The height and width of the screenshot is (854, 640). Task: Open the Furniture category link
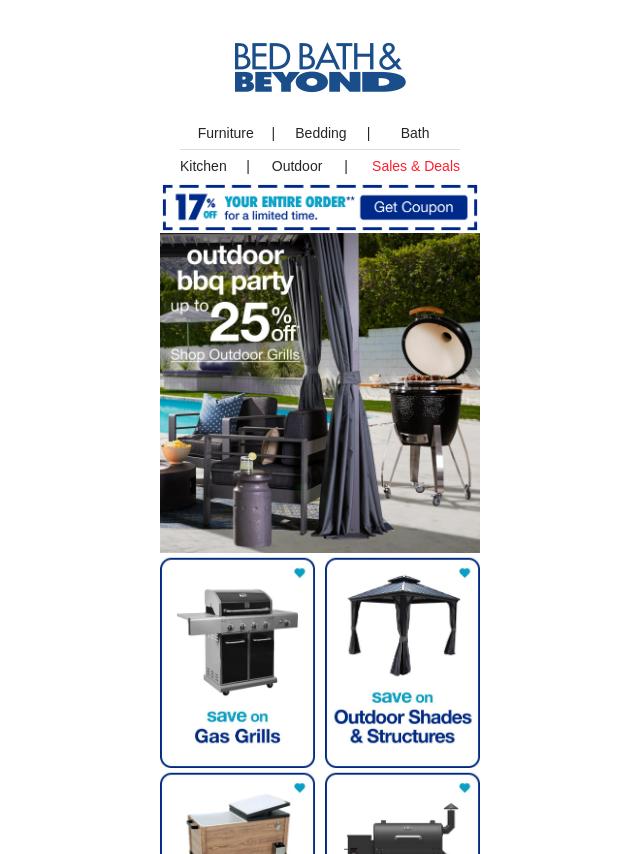(225, 133)
